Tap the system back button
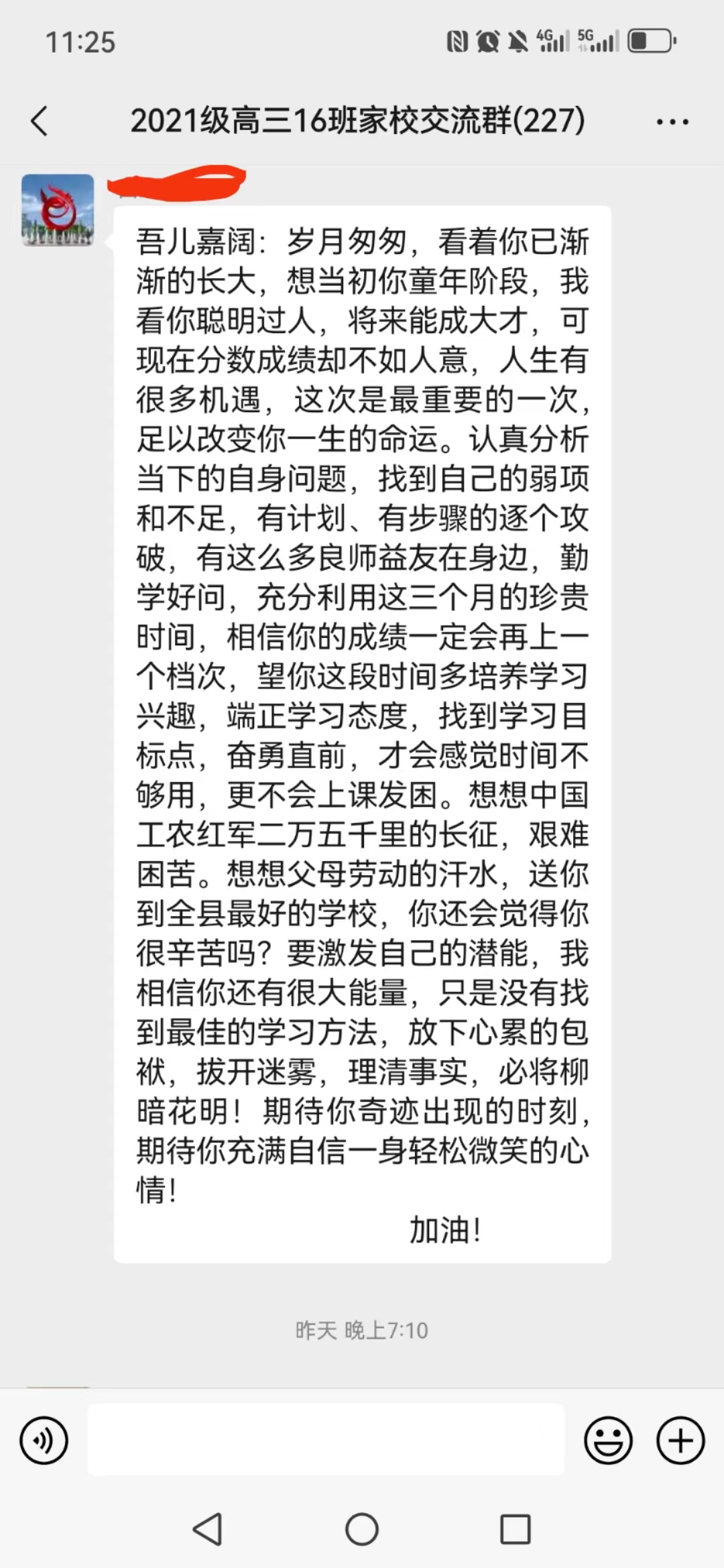Image resolution: width=724 pixels, height=1568 pixels. (207, 1529)
